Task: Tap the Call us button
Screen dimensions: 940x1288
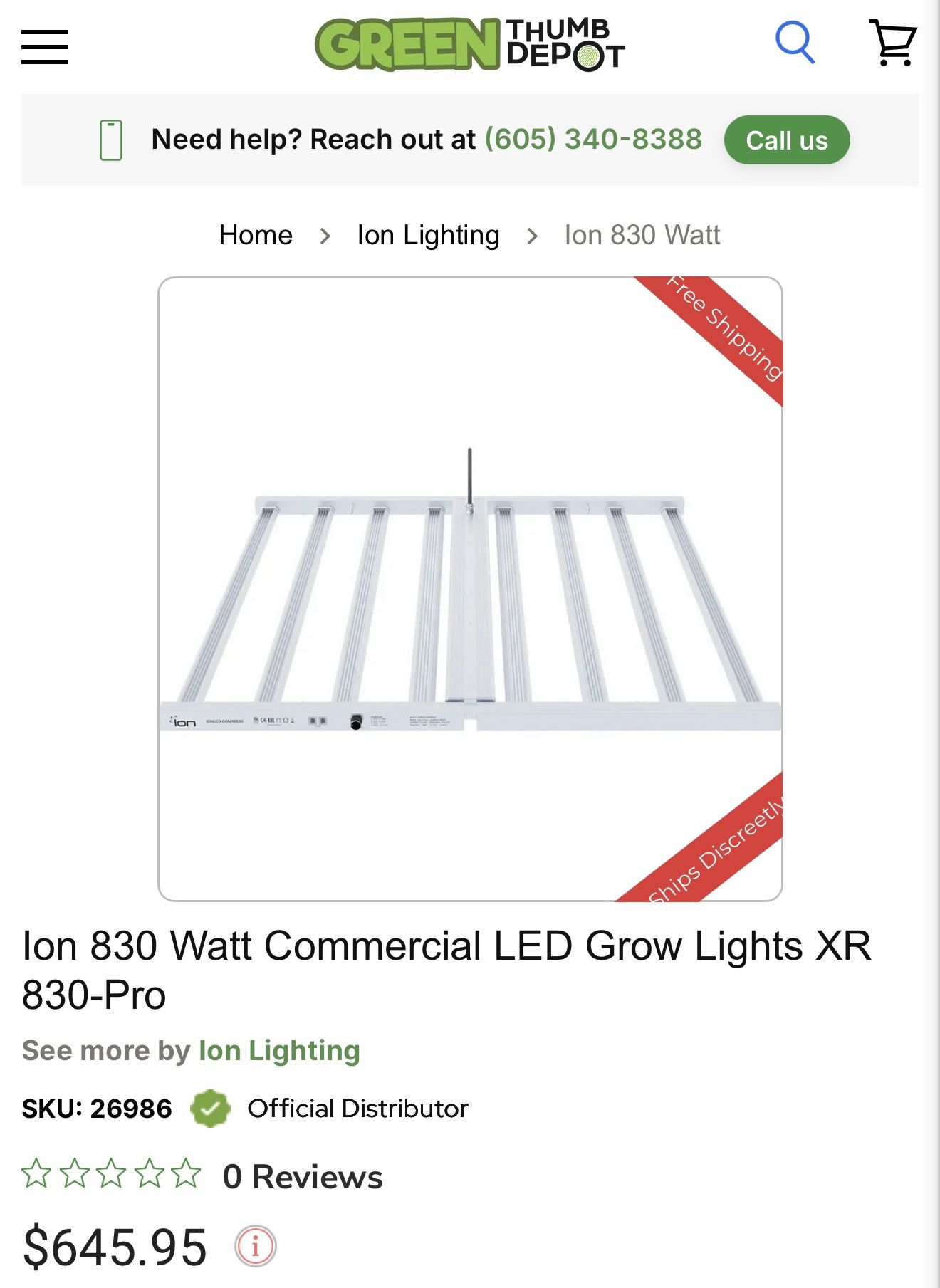Action: tap(786, 140)
